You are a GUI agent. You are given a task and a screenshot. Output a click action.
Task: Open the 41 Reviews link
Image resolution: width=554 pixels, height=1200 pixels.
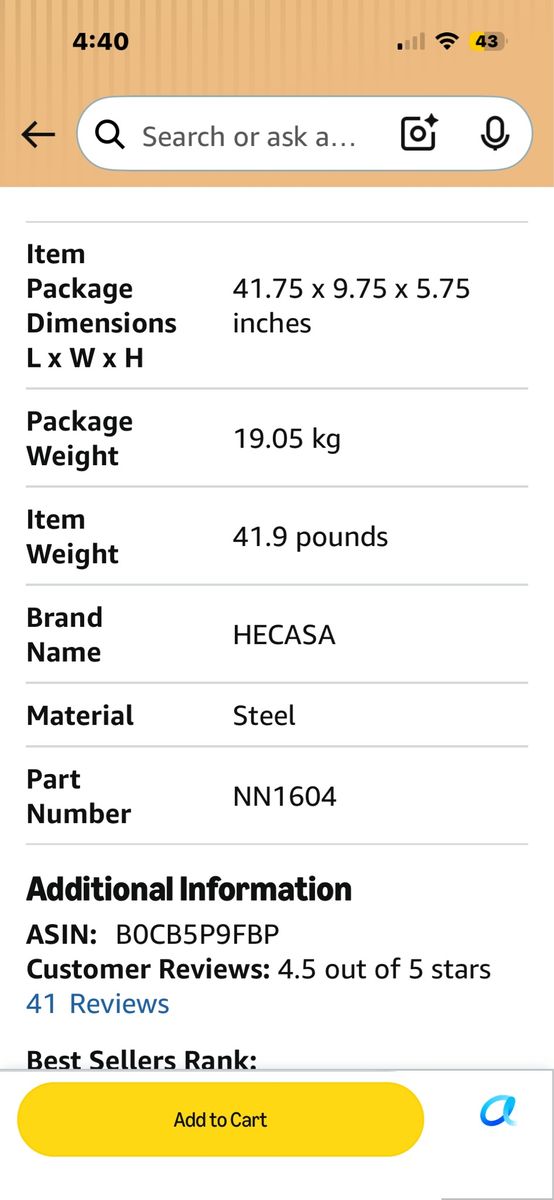pyautogui.click(x=98, y=1003)
